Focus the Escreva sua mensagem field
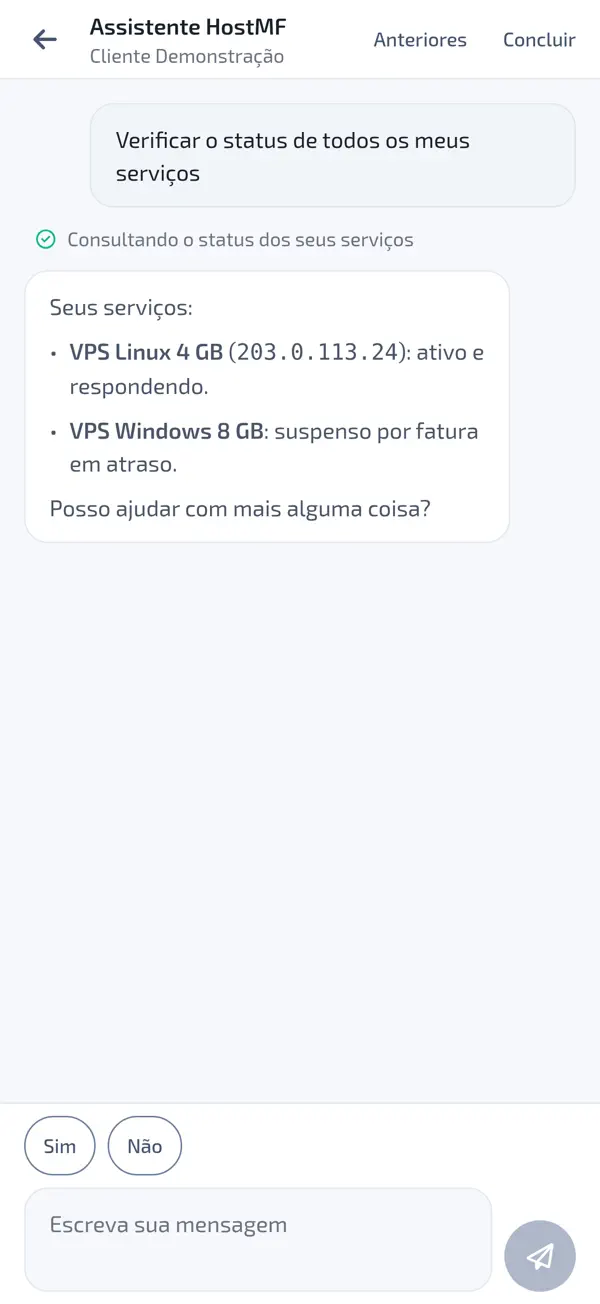The width and height of the screenshot is (600, 1304). click(258, 1240)
